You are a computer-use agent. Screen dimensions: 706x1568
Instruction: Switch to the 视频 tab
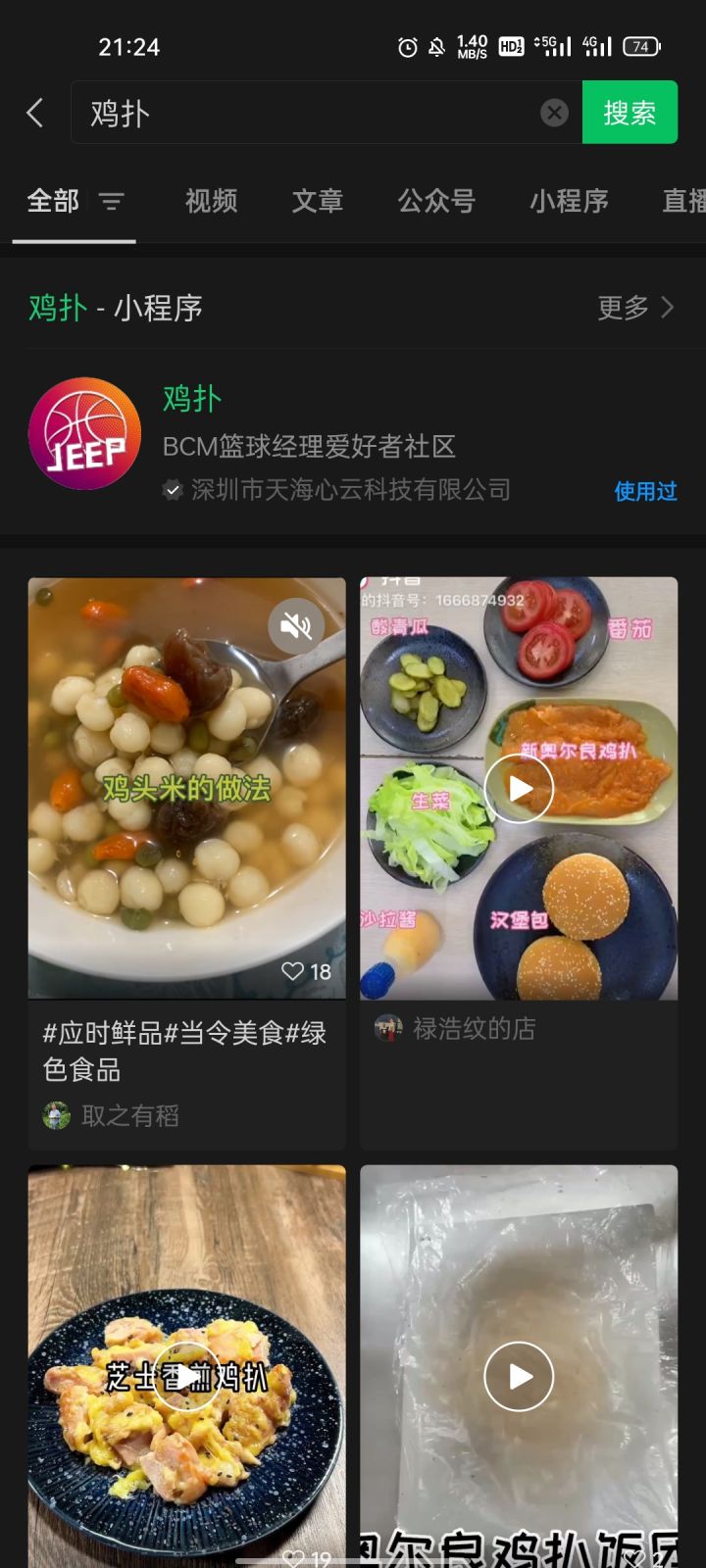point(210,202)
